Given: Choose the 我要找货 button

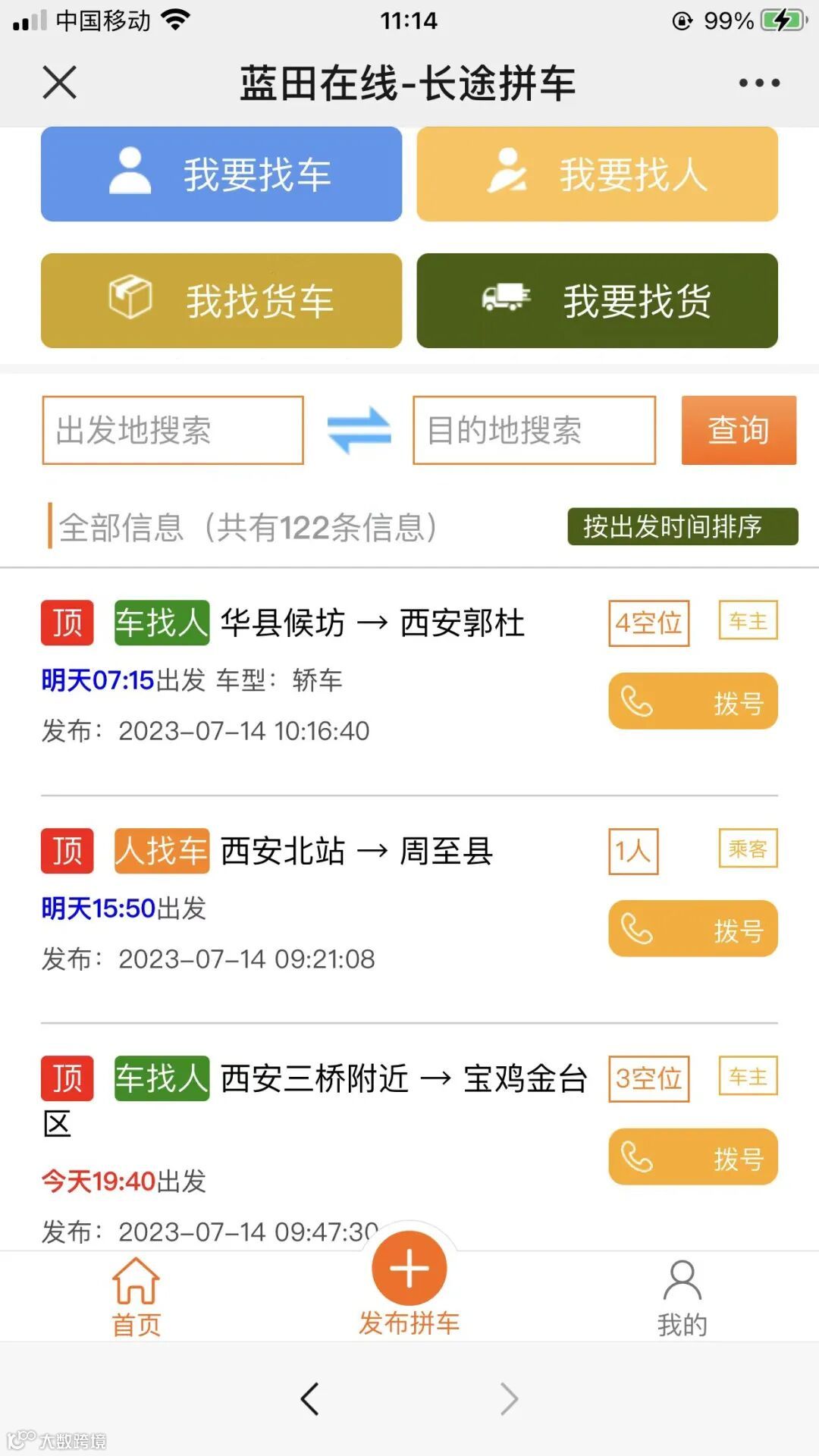Looking at the screenshot, I should [x=597, y=301].
